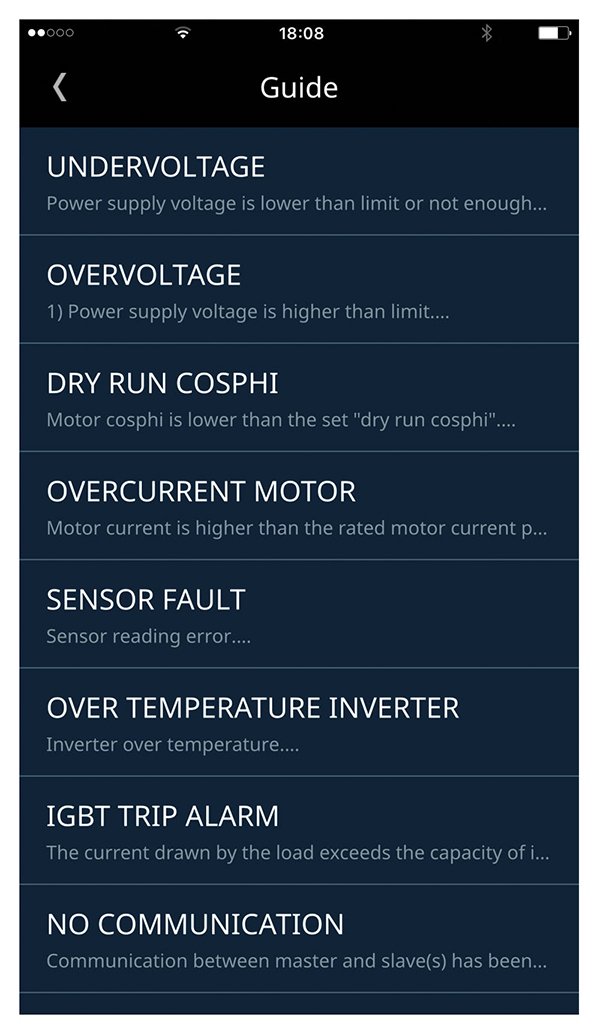View the NO COMMUNICATION entry
The width and height of the screenshot is (600, 1034).
298,938
